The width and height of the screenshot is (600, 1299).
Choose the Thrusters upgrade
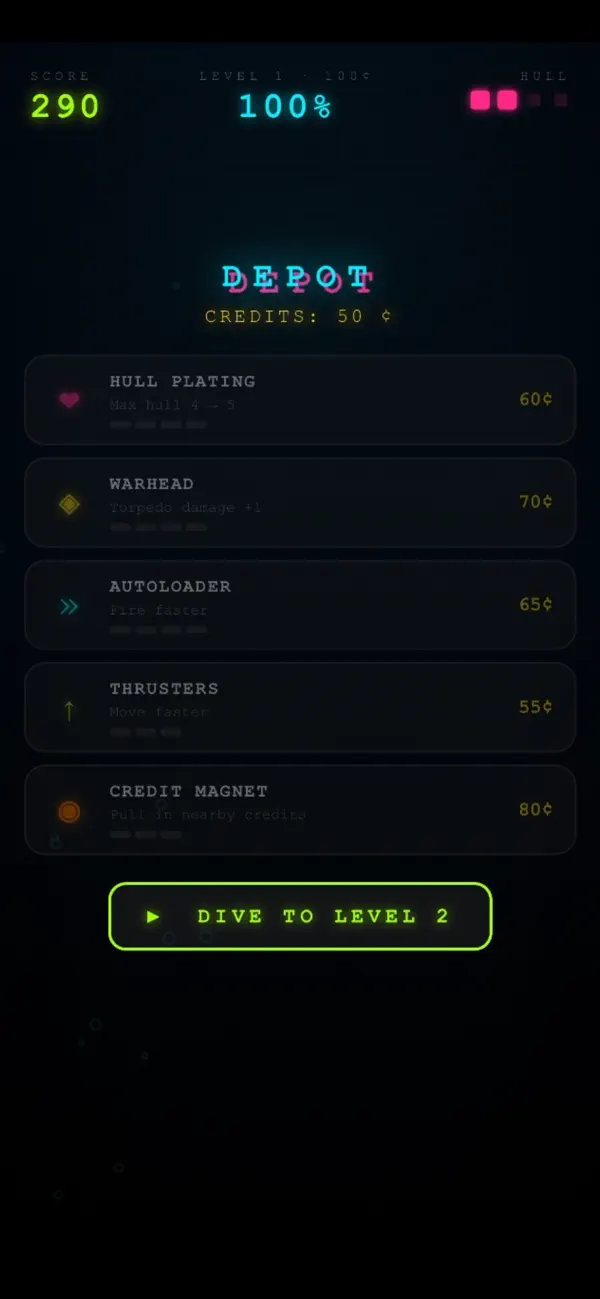point(300,707)
